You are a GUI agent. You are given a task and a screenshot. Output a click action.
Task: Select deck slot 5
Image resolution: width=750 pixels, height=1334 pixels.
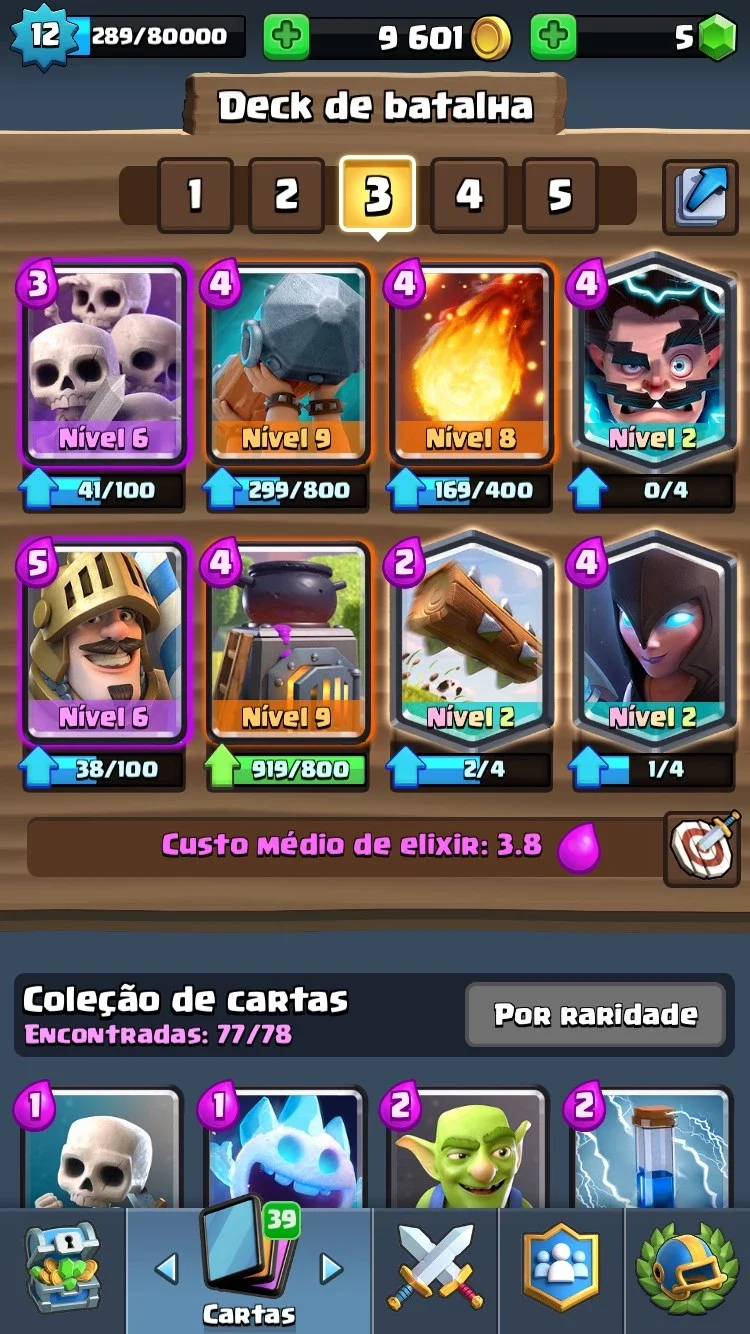[560, 196]
